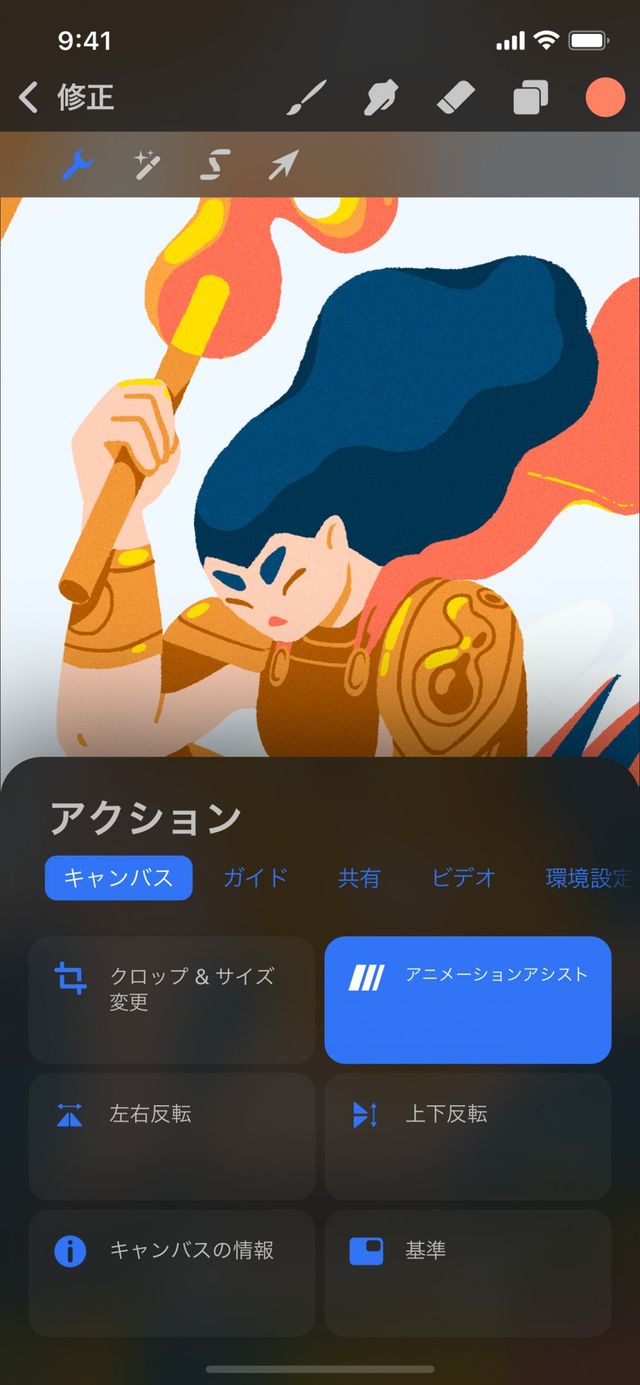This screenshot has height=1385, width=640.
Task: Select the paintbrush tool
Action: [x=307, y=98]
